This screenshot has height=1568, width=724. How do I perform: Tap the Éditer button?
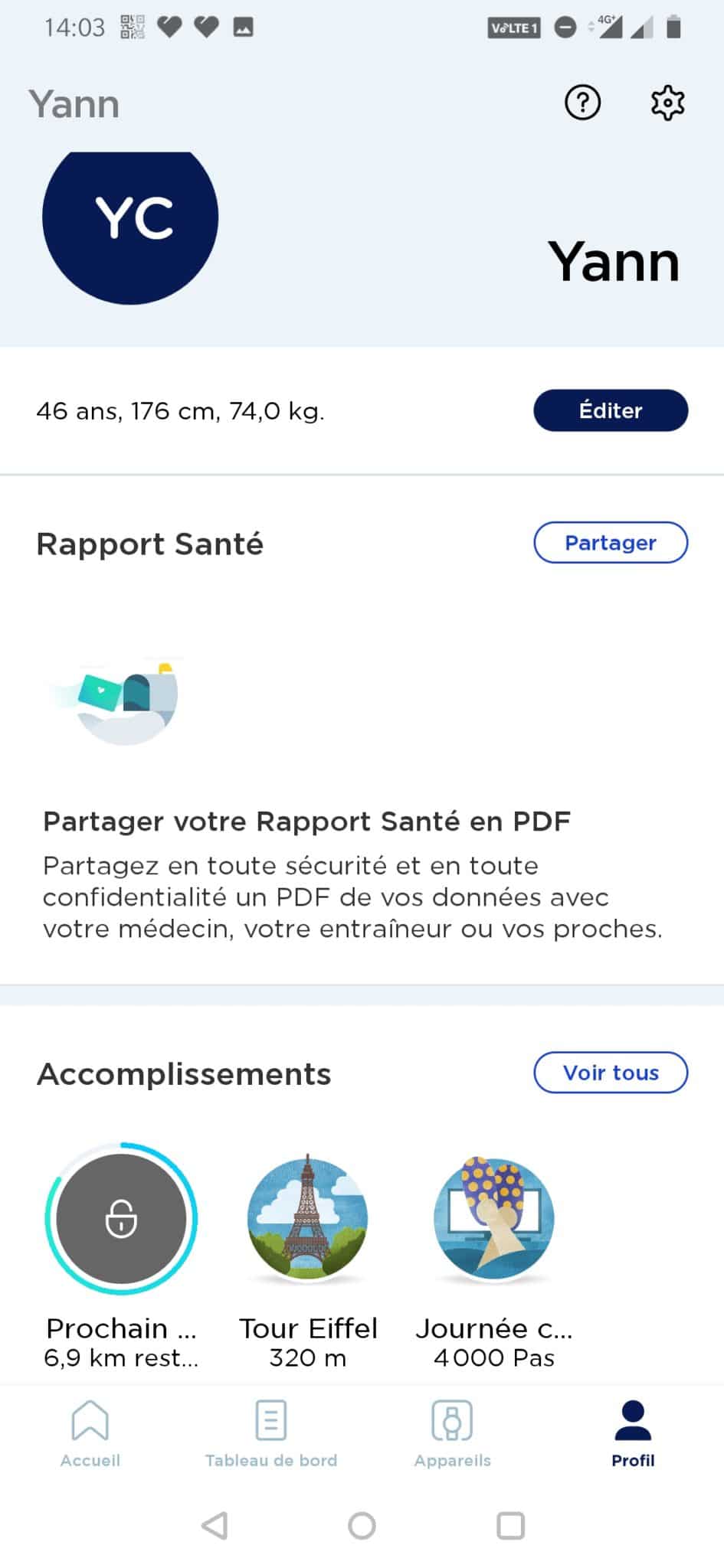(611, 410)
